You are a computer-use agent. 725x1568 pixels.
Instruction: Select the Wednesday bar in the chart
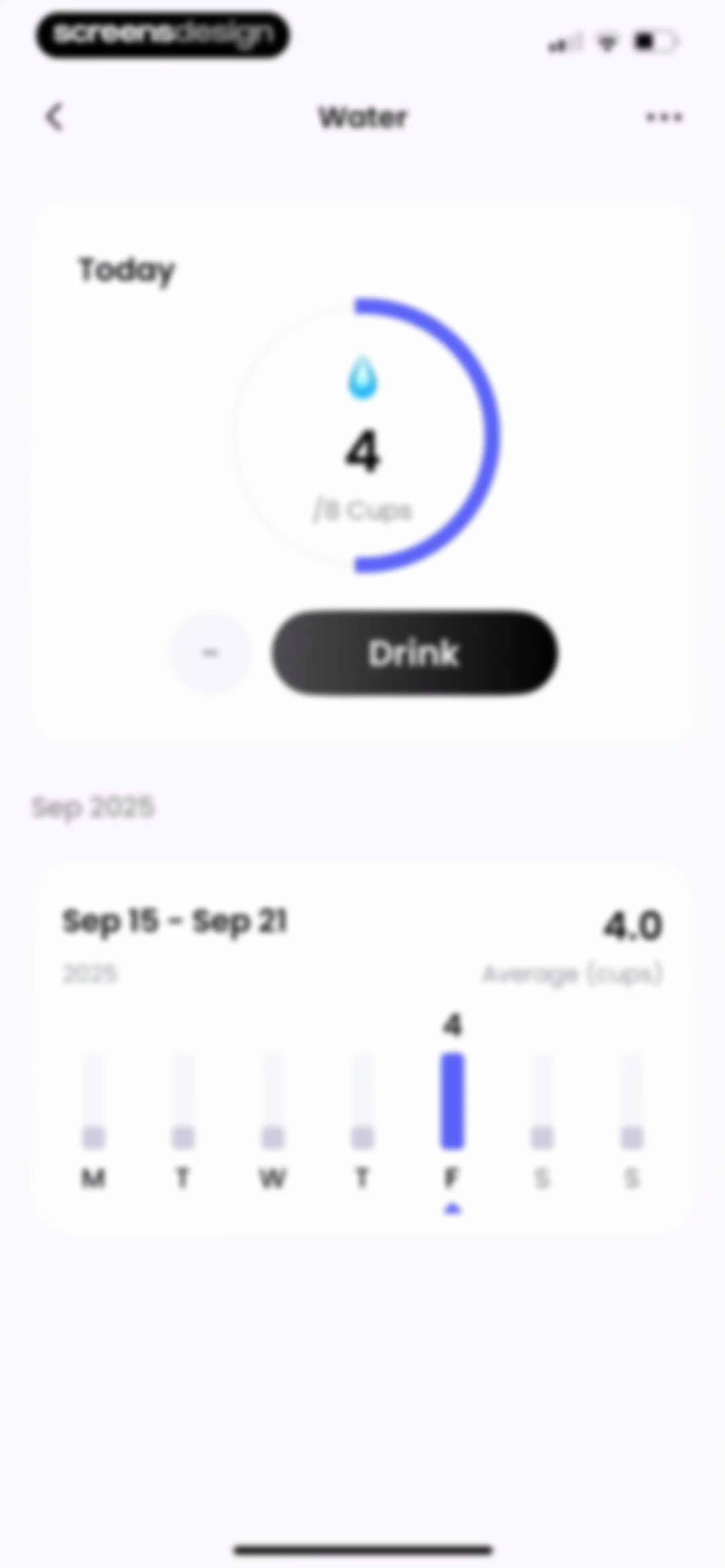click(x=273, y=1101)
